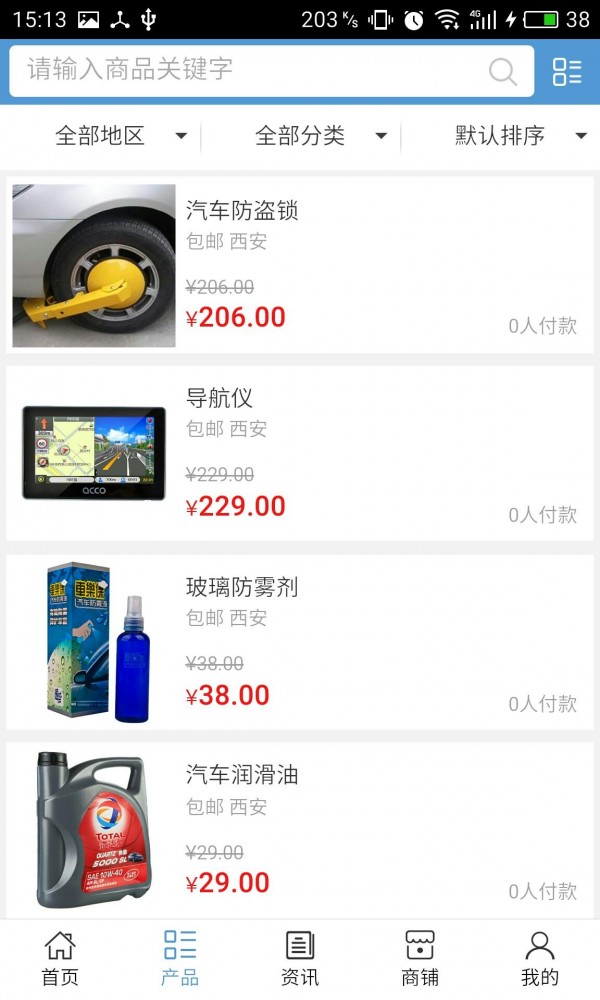600x1000 pixels.
Task: Expand the 全部分类 category filter
Action: pyautogui.click(x=320, y=136)
